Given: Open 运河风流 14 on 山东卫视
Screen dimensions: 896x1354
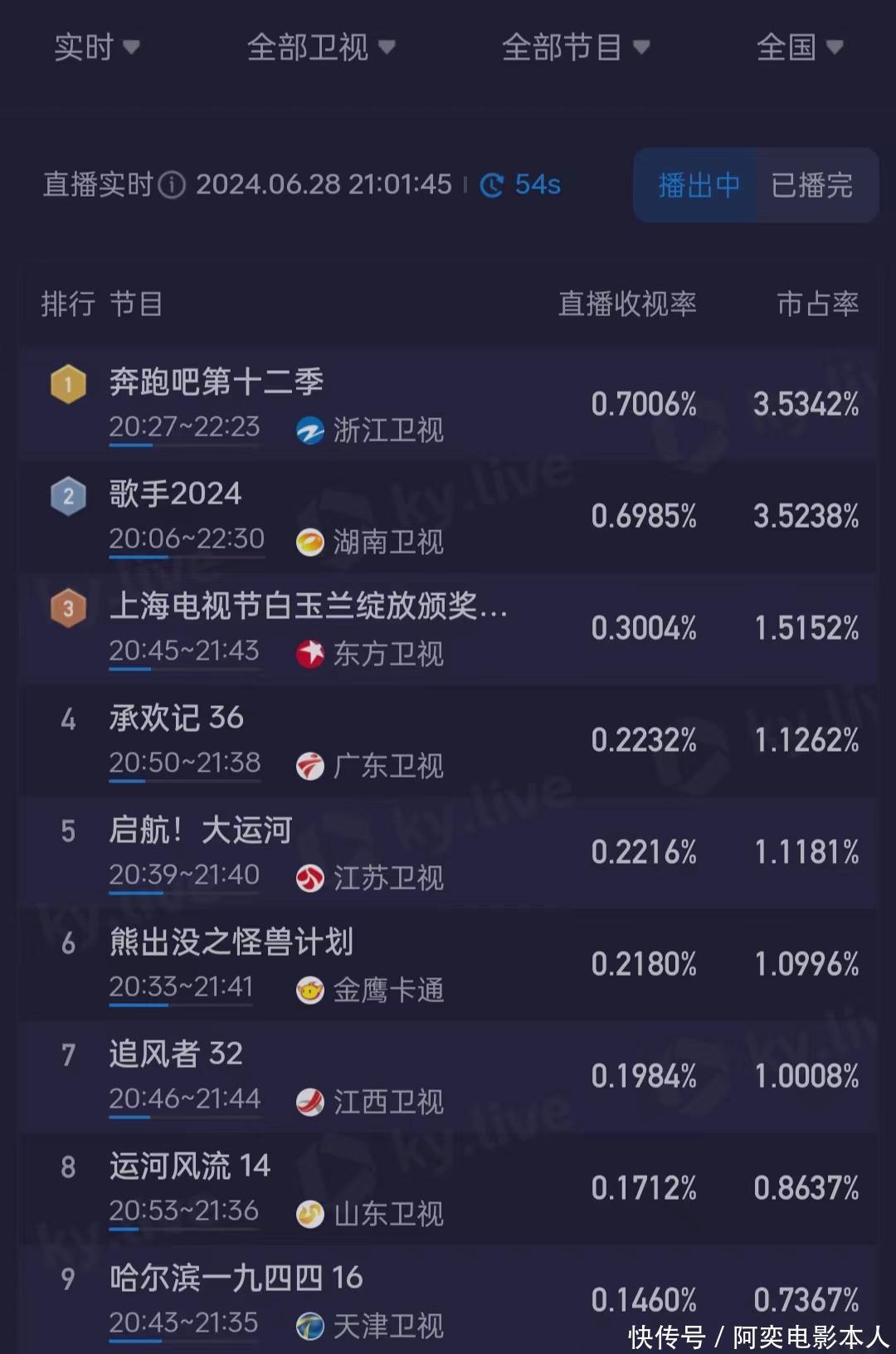Looking at the screenshot, I should click(448, 1188).
